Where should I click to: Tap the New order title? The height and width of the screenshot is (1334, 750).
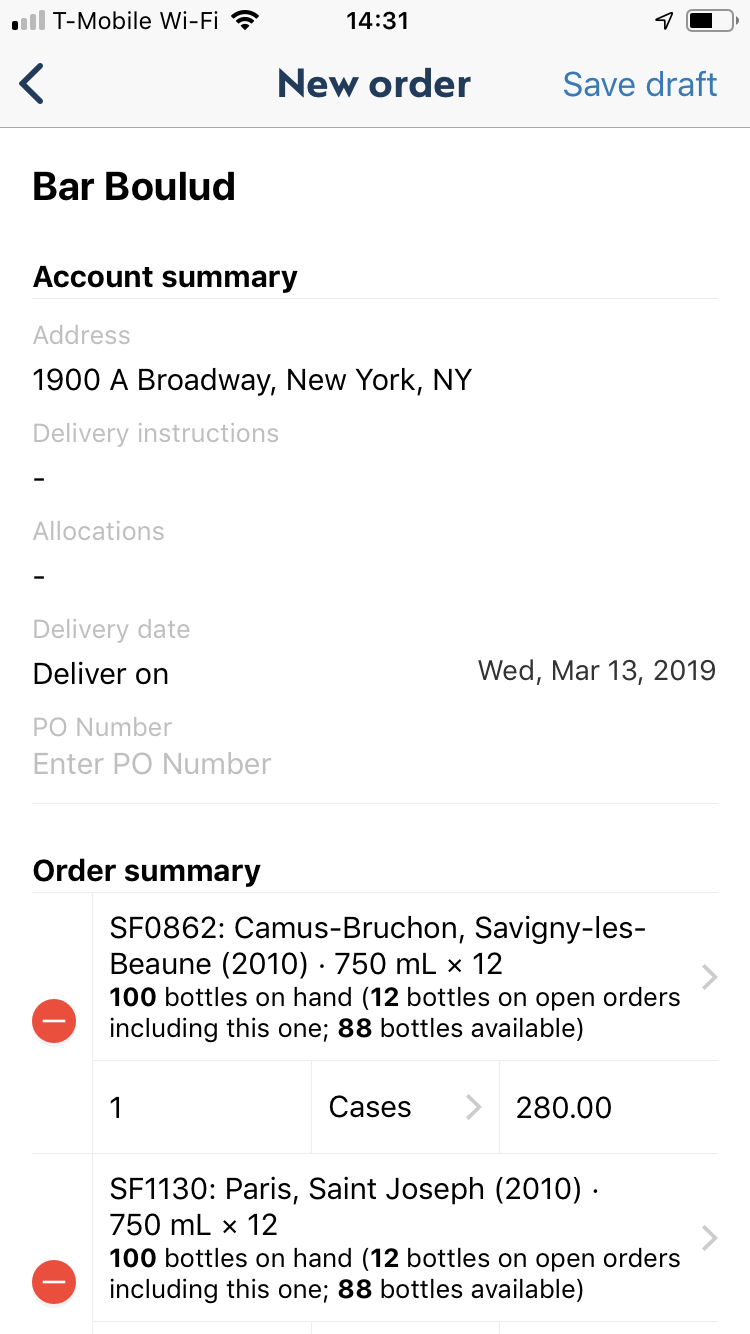click(374, 84)
